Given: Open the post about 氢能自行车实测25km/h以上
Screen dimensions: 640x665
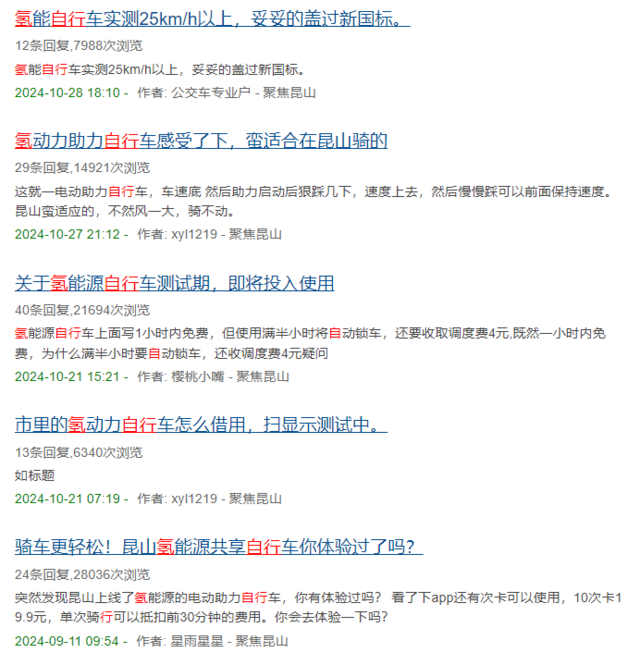Looking at the screenshot, I should (212, 19).
